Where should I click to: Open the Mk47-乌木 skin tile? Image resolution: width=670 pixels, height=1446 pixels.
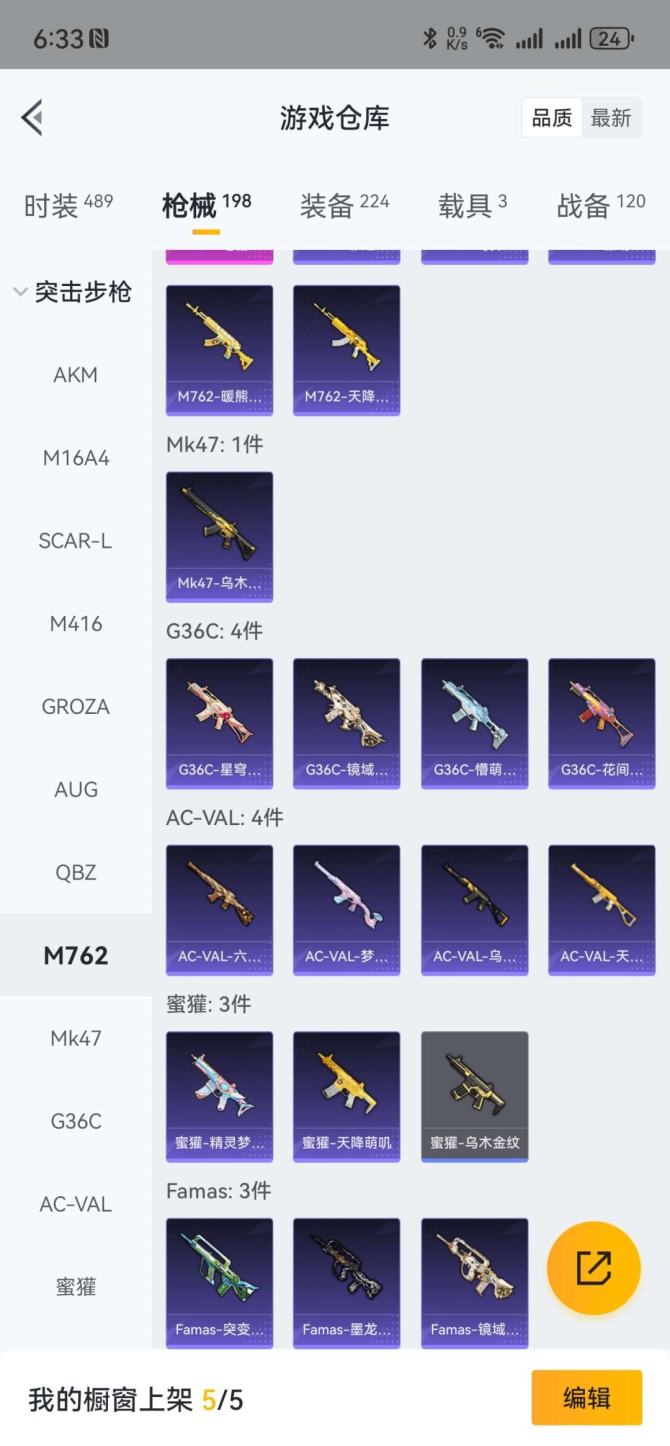[219, 537]
